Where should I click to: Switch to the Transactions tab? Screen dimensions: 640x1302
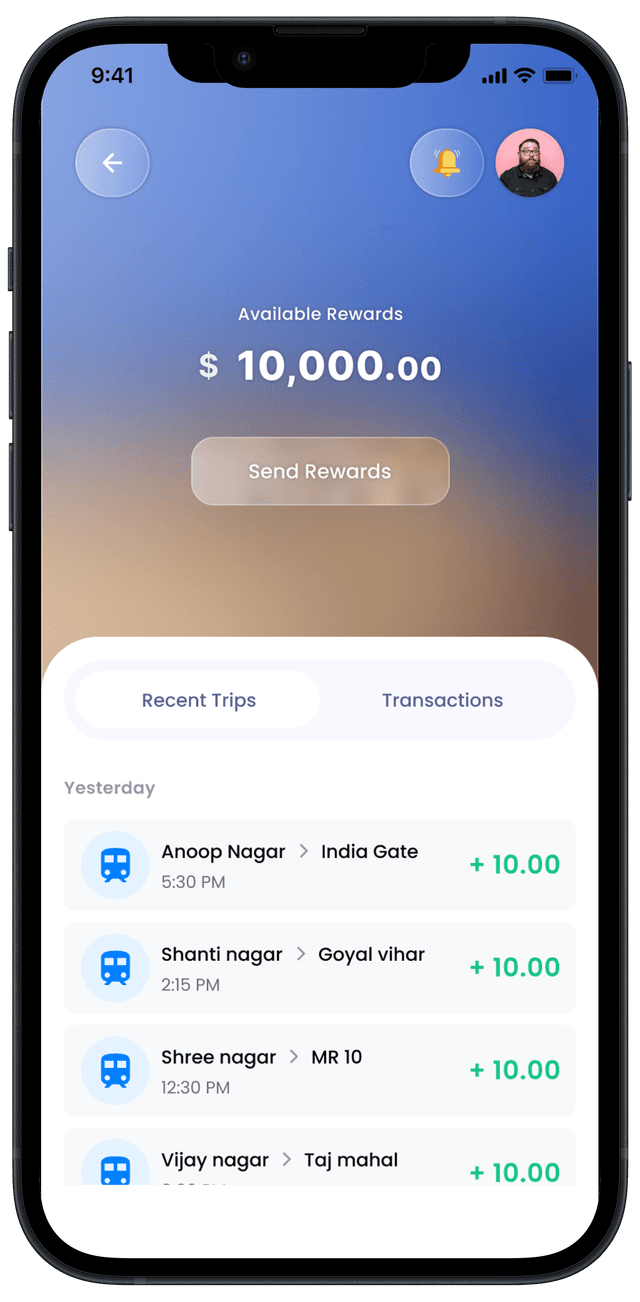(442, 700)
